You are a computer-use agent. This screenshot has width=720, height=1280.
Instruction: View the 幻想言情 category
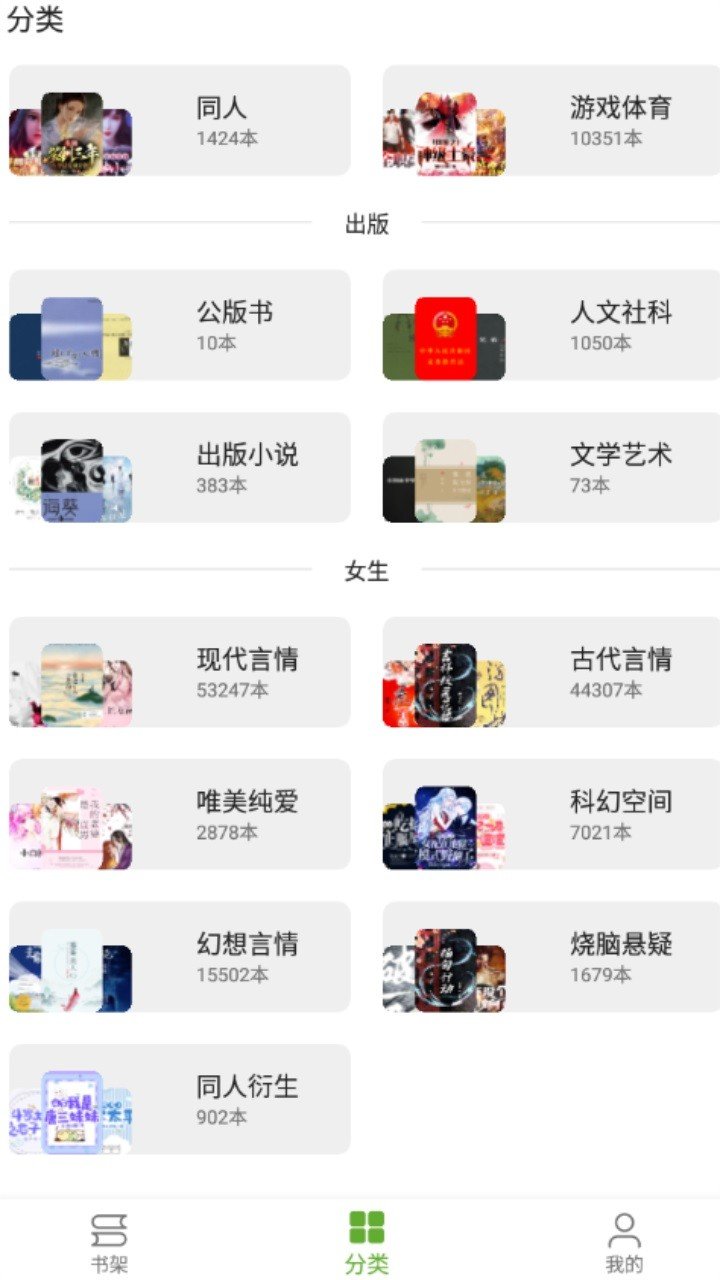coord(180,957)
